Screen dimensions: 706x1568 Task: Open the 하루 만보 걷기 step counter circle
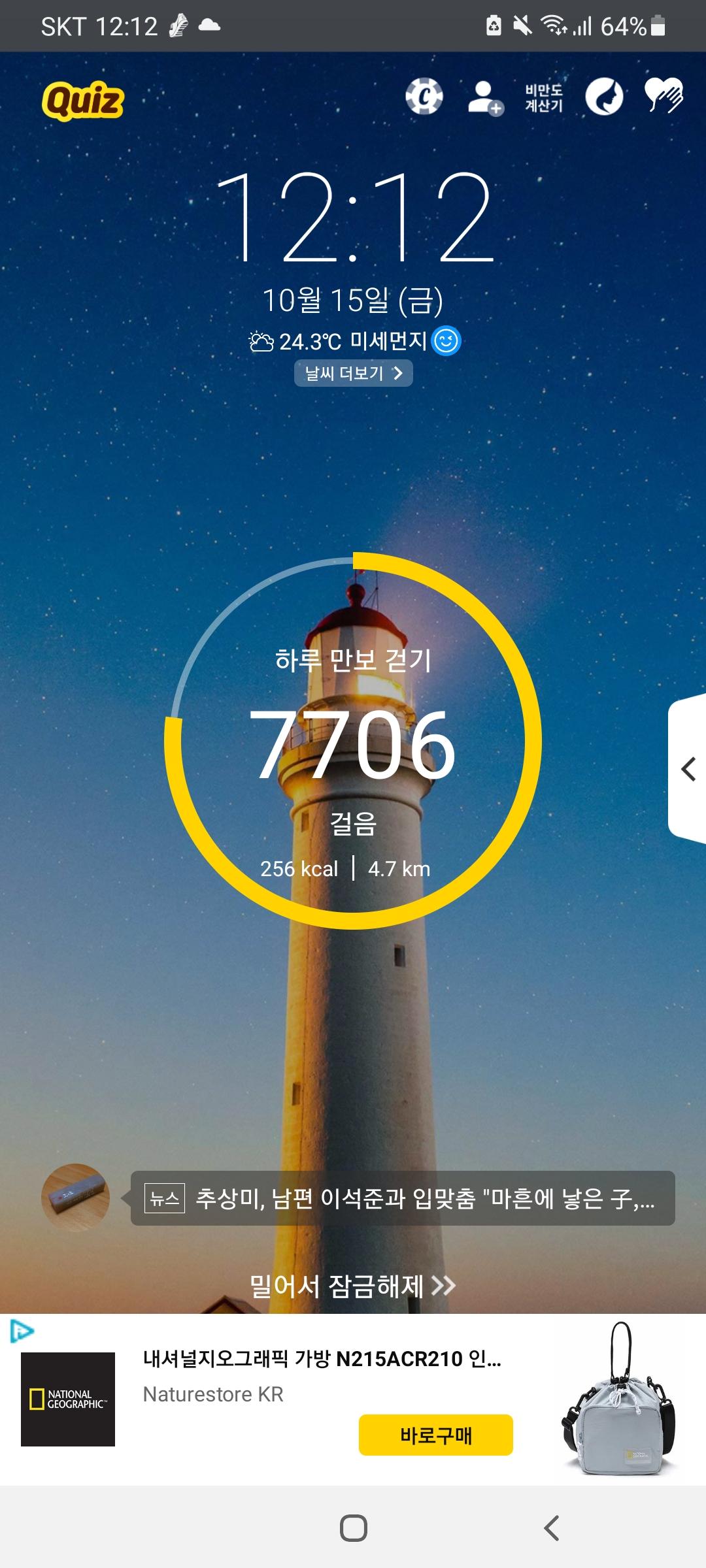[353, 742]
